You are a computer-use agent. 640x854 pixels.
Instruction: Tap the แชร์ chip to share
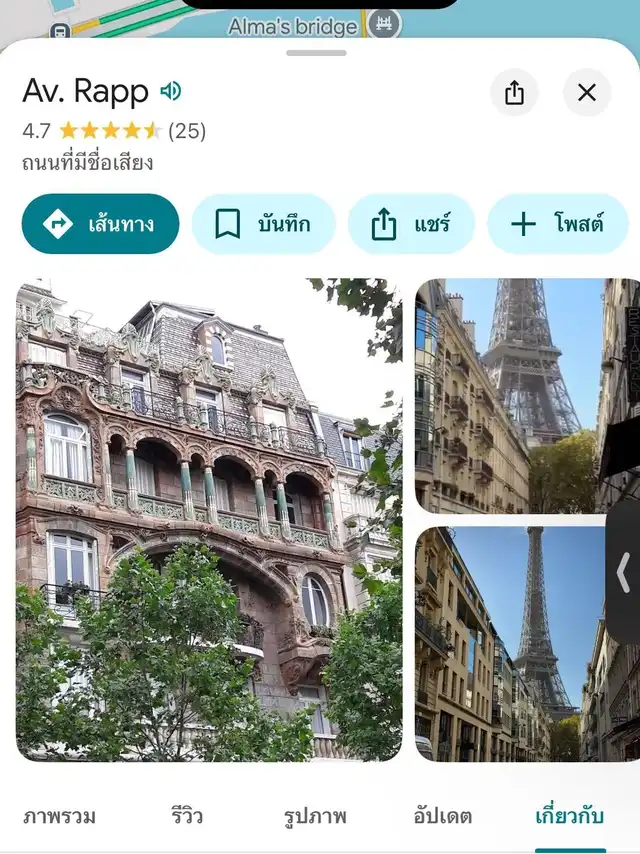click(411, 224)
